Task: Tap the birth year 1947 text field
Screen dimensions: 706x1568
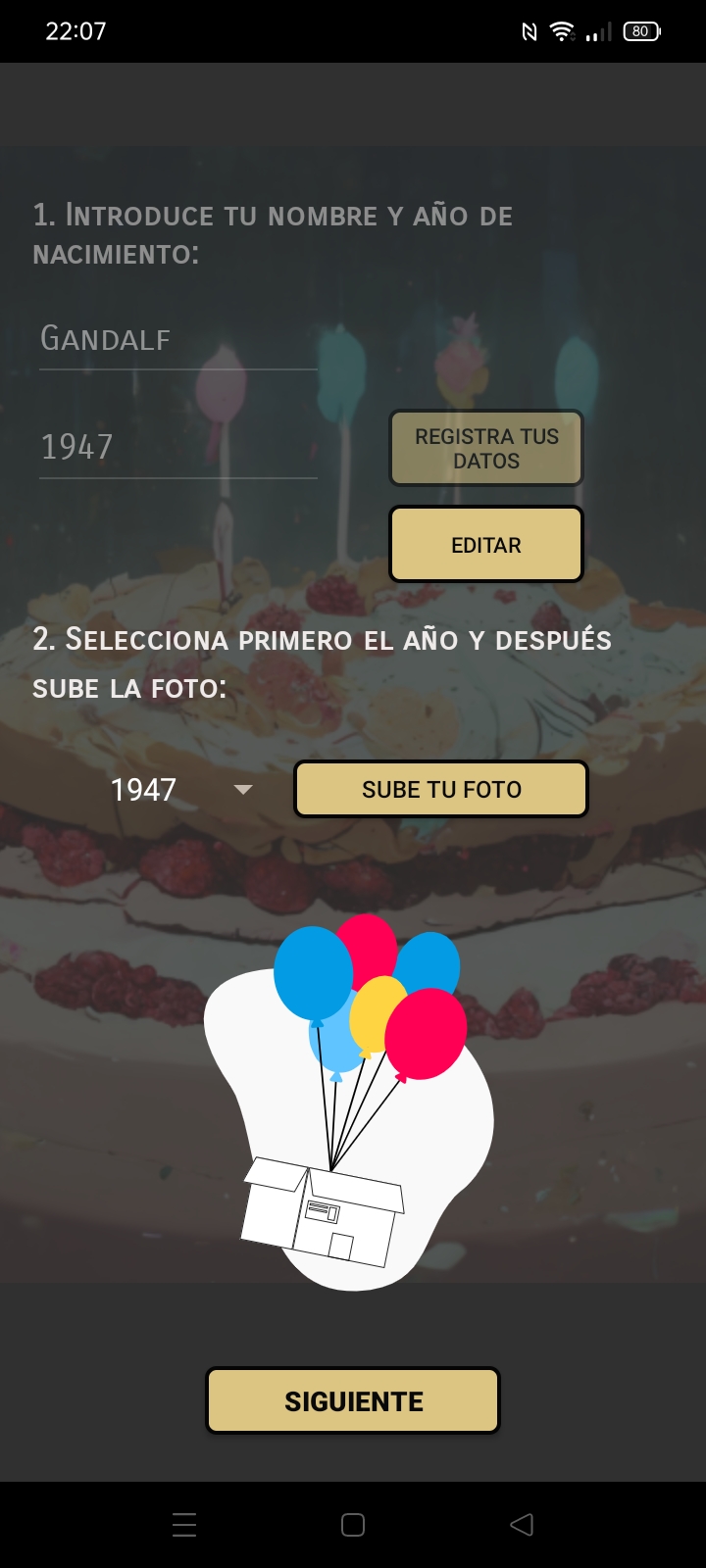Action: [x=176, y=448]
